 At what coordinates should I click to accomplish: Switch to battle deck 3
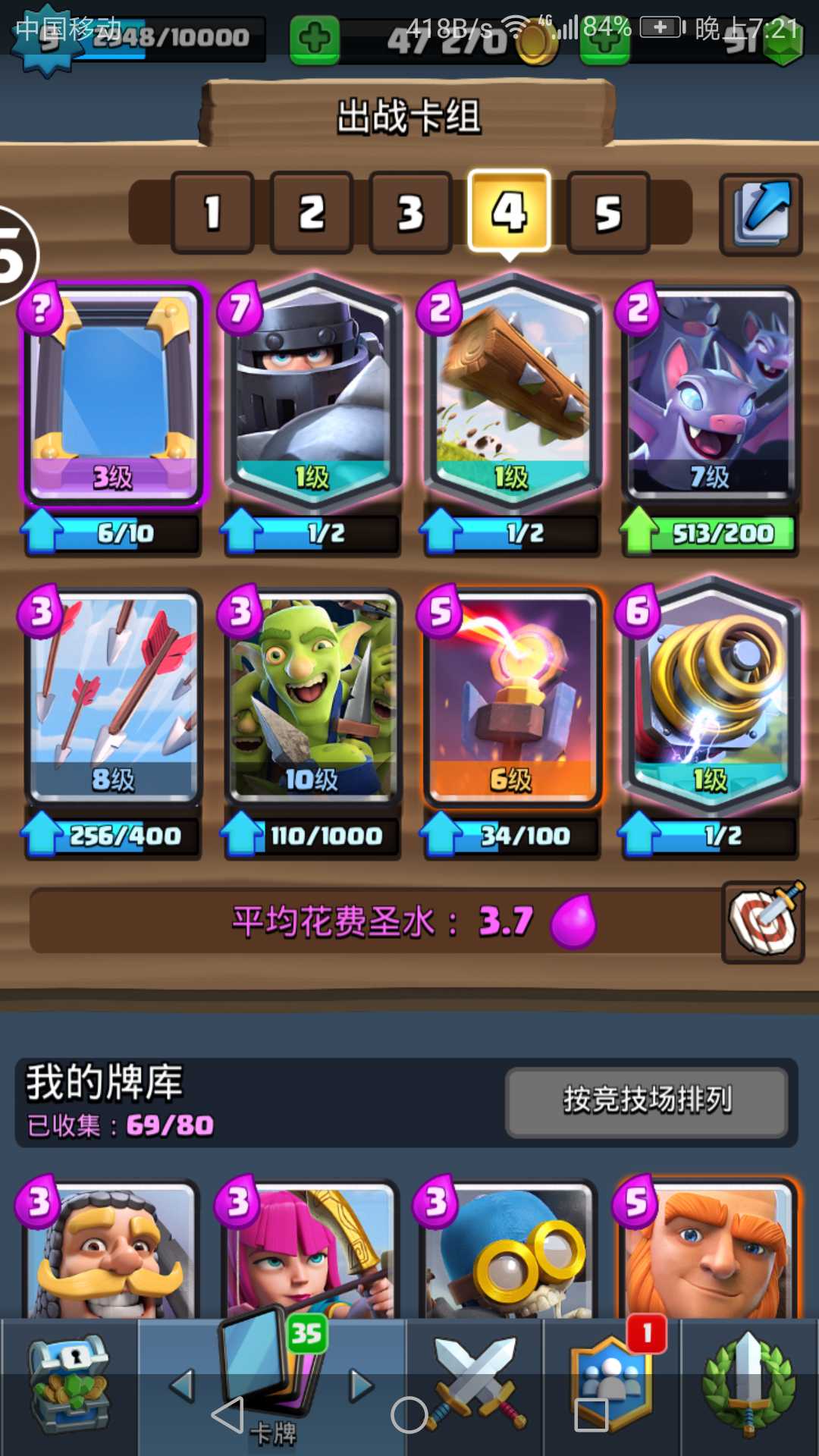tap(410, 212)
